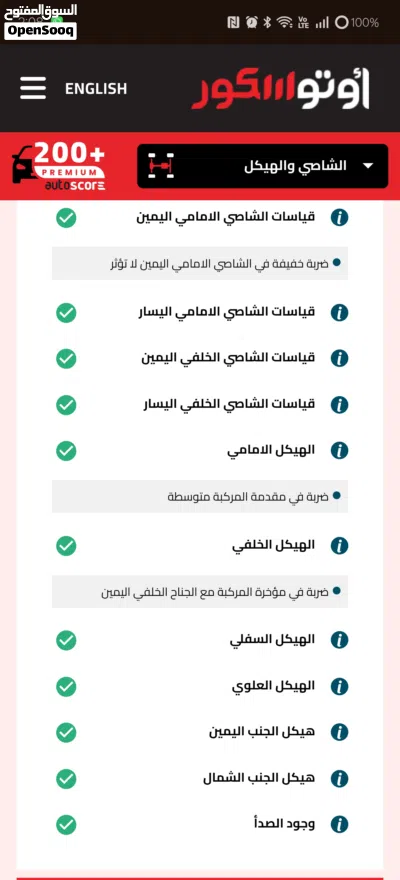400x880 pixels.
Task: Open info for قياسات الشاصي الخلفي اليمين
Action: point(339,358)
